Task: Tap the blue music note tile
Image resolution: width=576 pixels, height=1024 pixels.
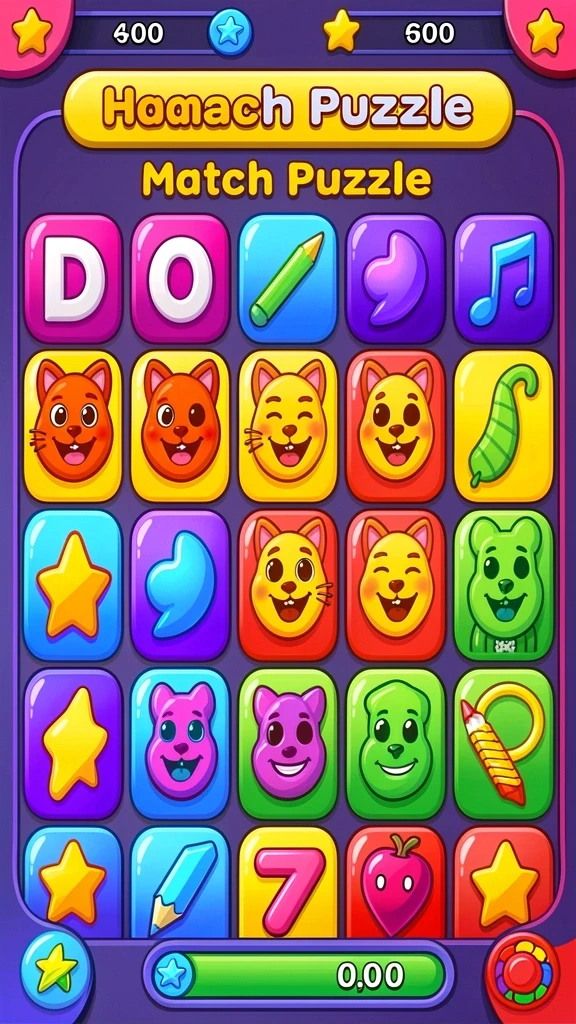Action: [503, 278]
